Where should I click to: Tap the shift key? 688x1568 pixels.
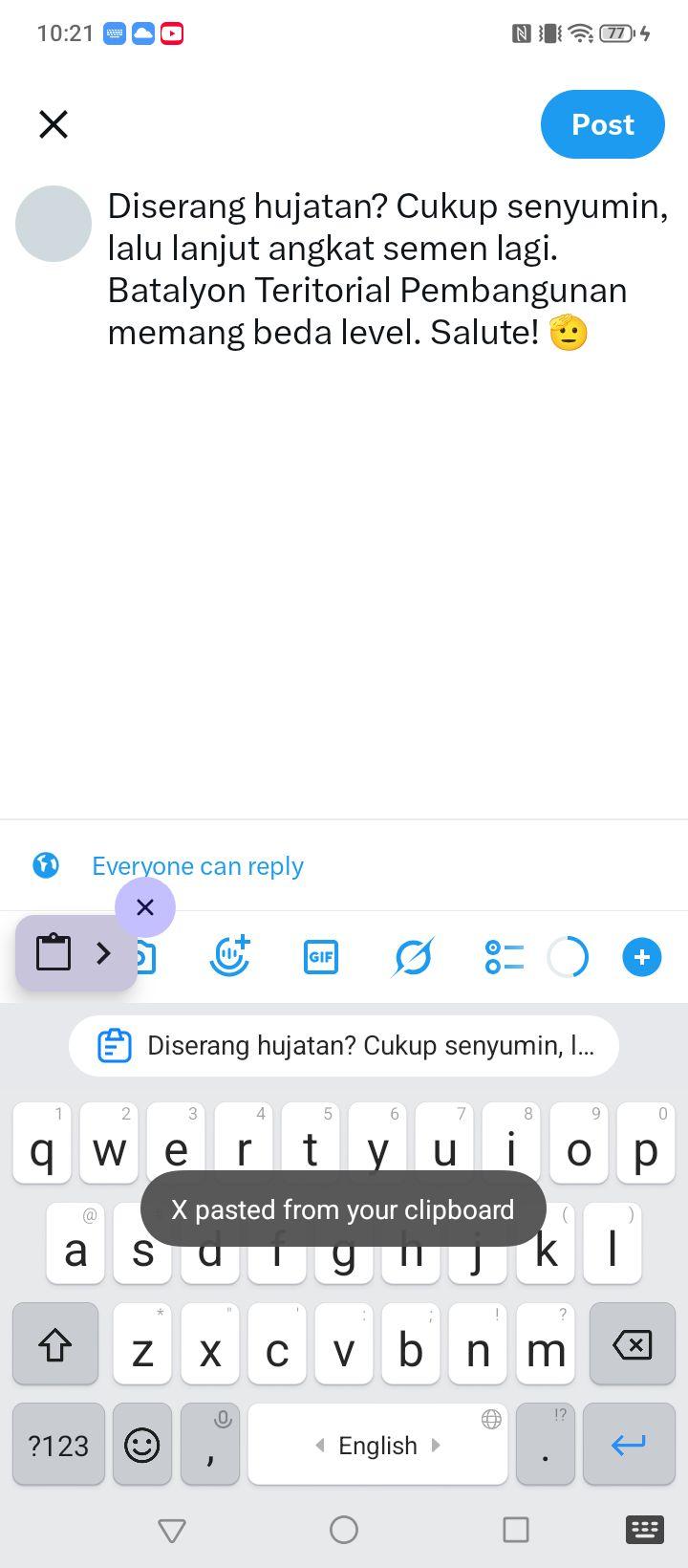(55, 1344)
